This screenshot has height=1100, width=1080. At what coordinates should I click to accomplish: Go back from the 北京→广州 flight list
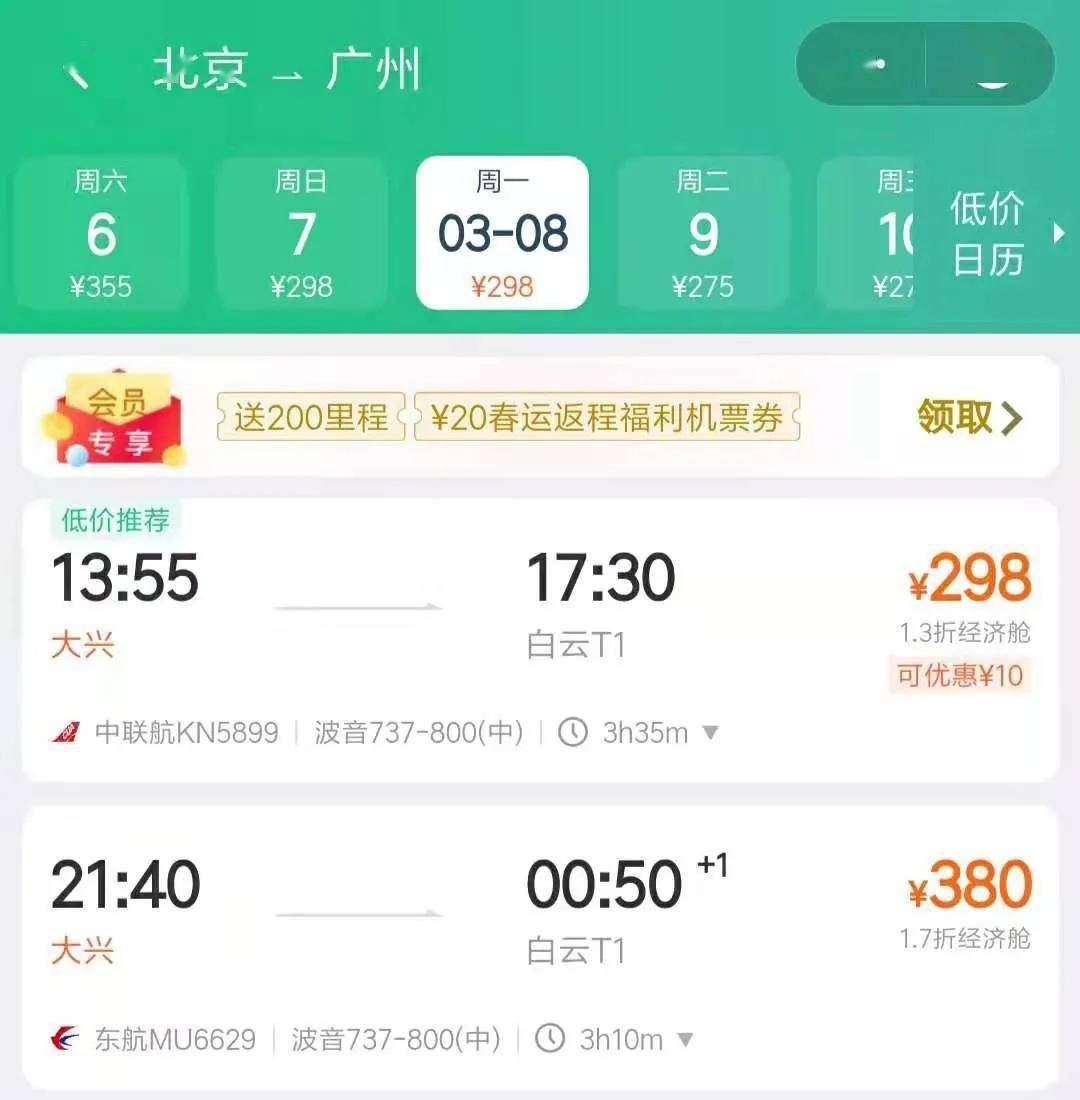coord(76,72)
